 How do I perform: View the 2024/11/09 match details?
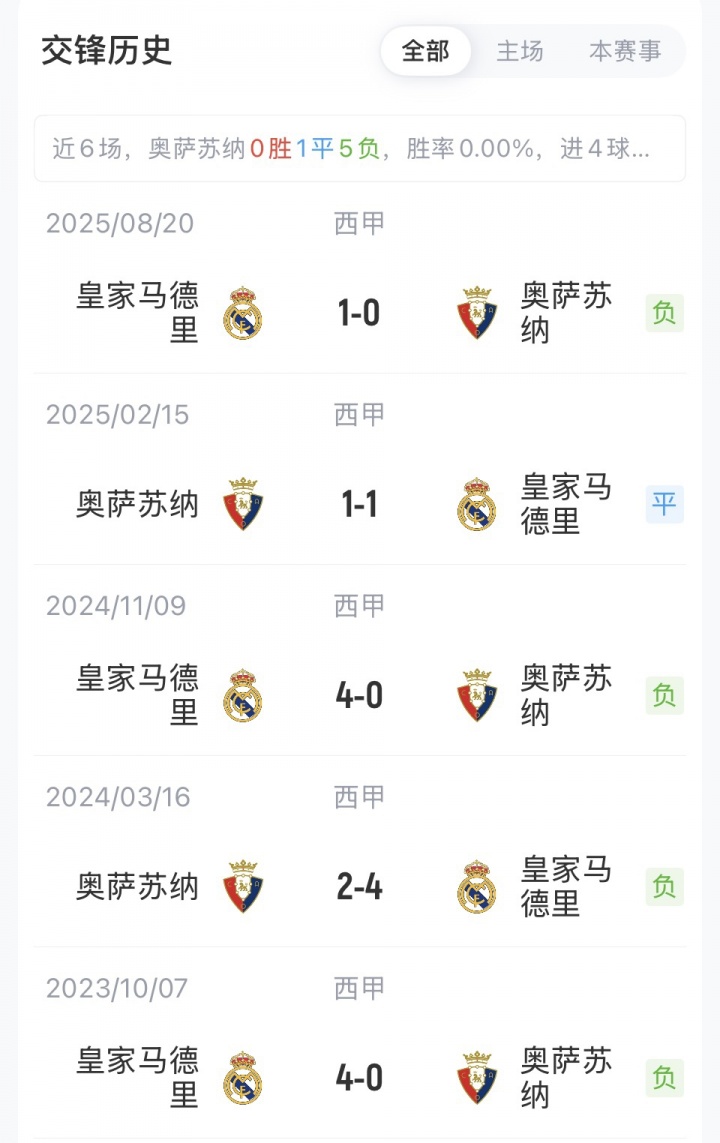pos(359,695)
